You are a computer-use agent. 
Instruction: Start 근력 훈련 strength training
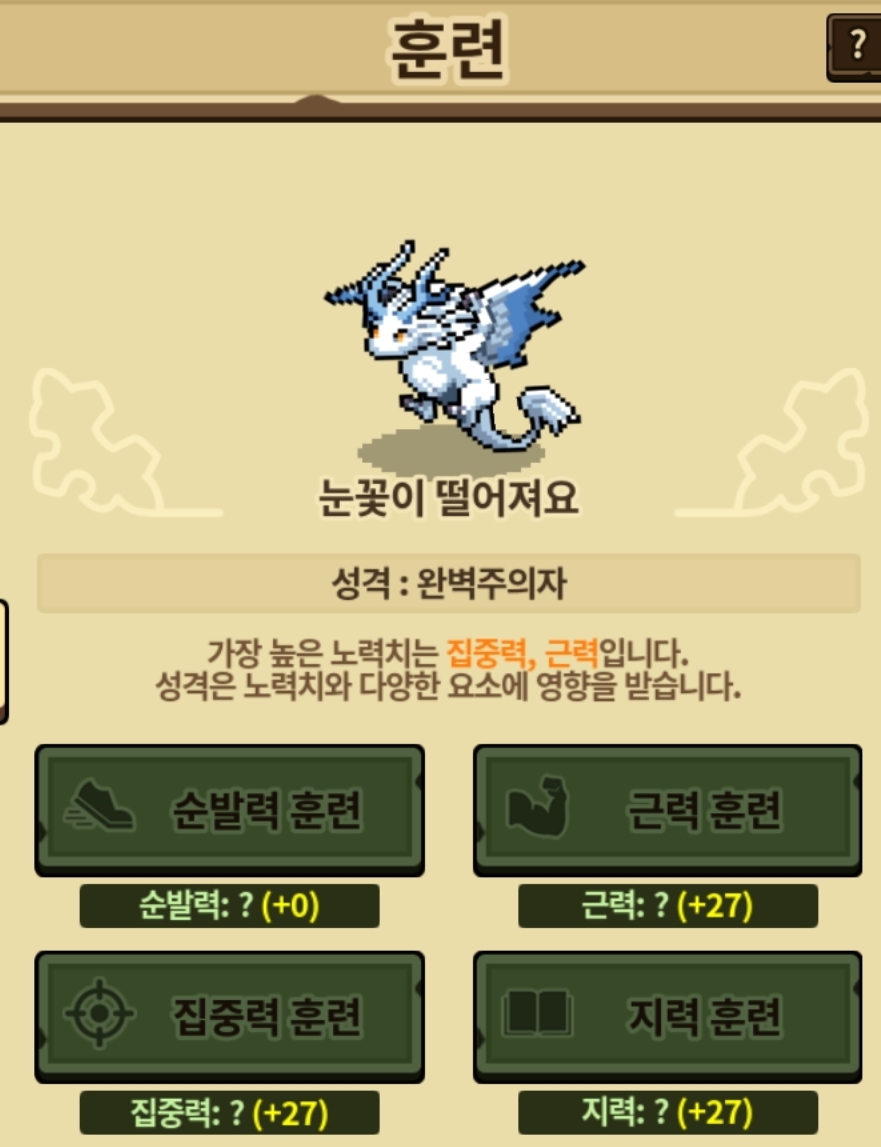click(x=667, y=809)
